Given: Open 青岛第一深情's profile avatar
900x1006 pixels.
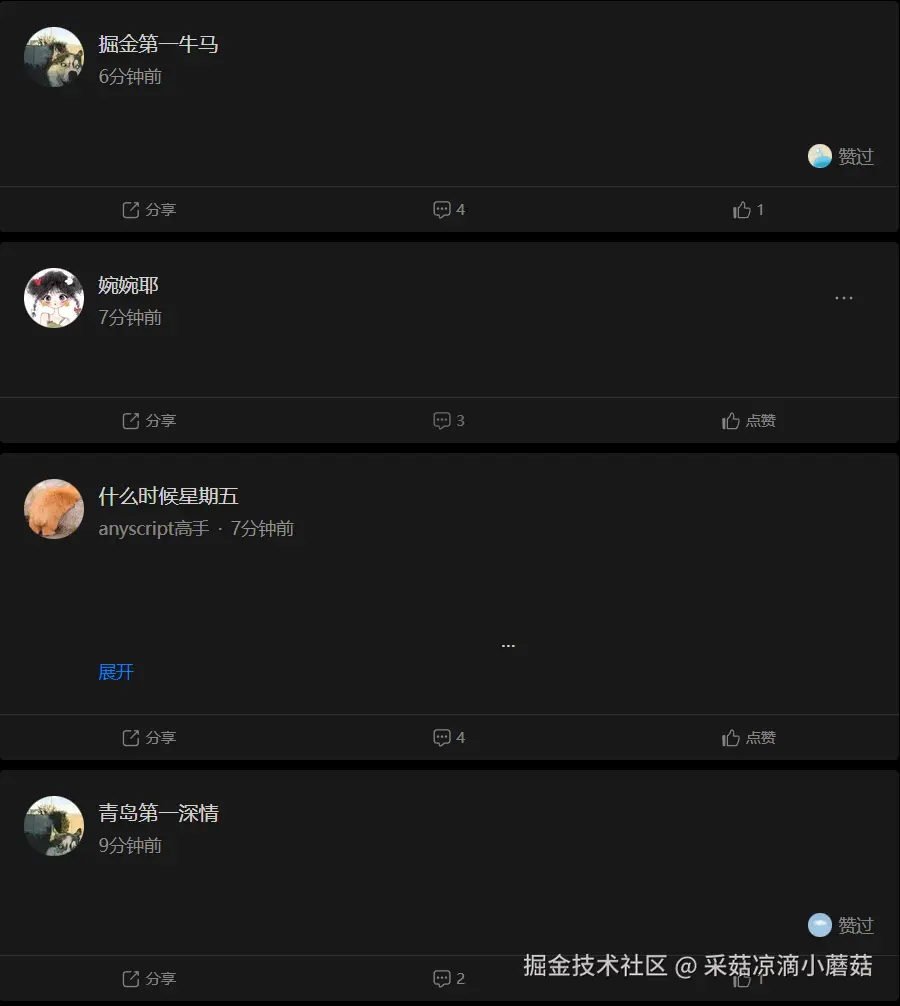Looking at the screenshot, I should (x=54, y=826).
